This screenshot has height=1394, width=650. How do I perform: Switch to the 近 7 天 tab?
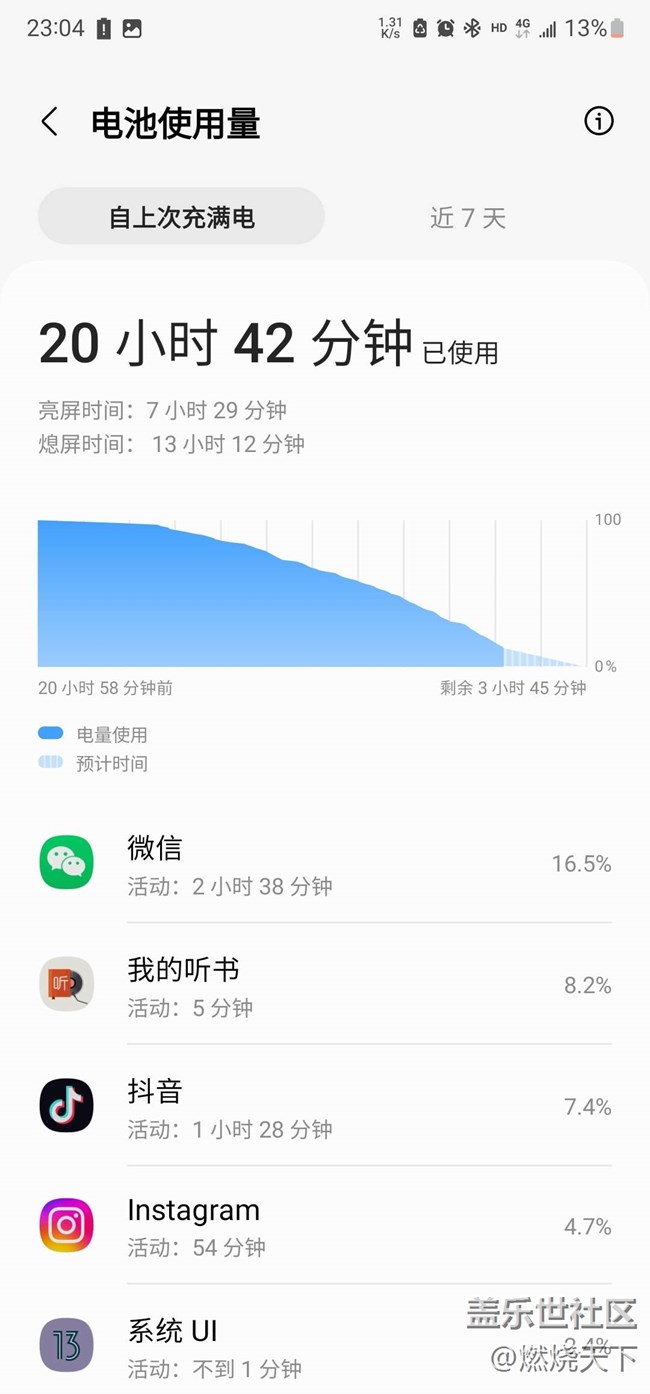click(x=468, y=217)
